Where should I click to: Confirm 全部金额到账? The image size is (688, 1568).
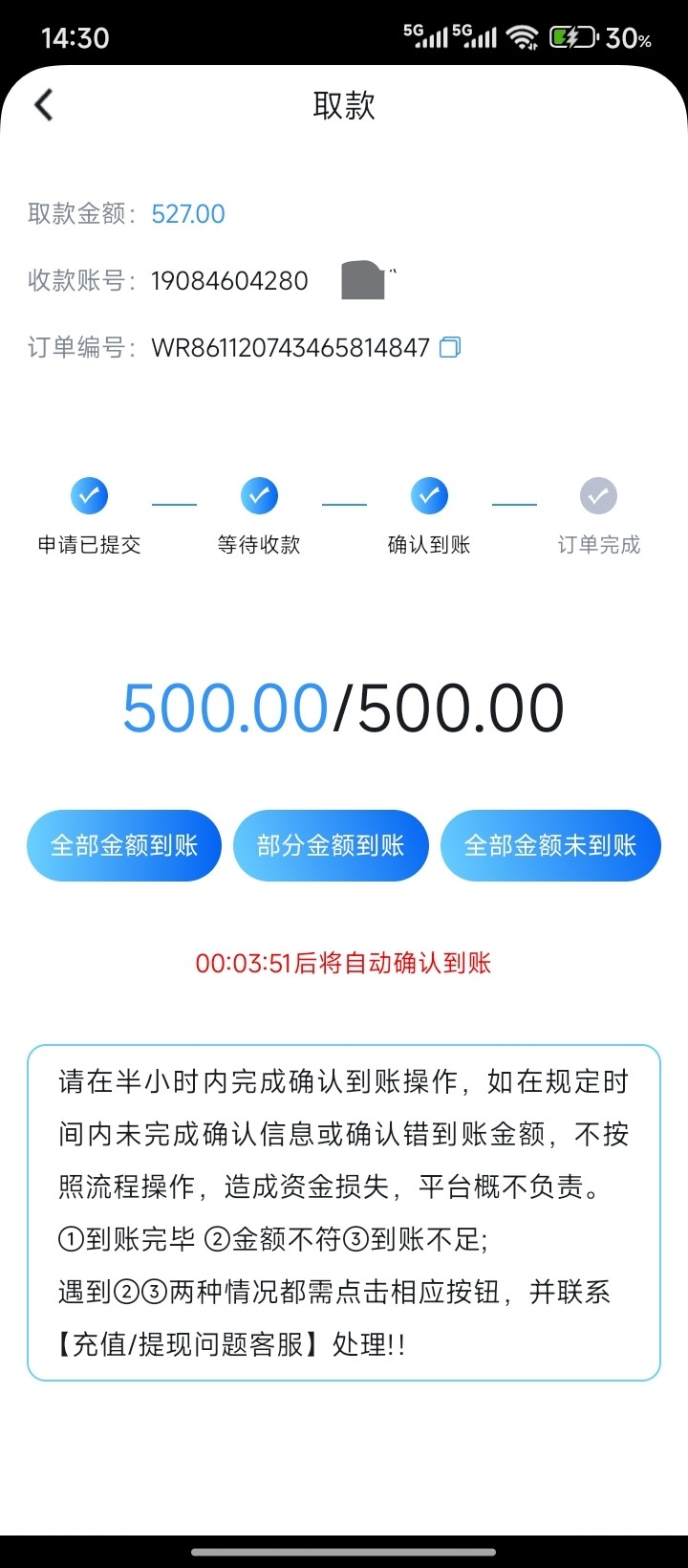[x=124, y=845]
